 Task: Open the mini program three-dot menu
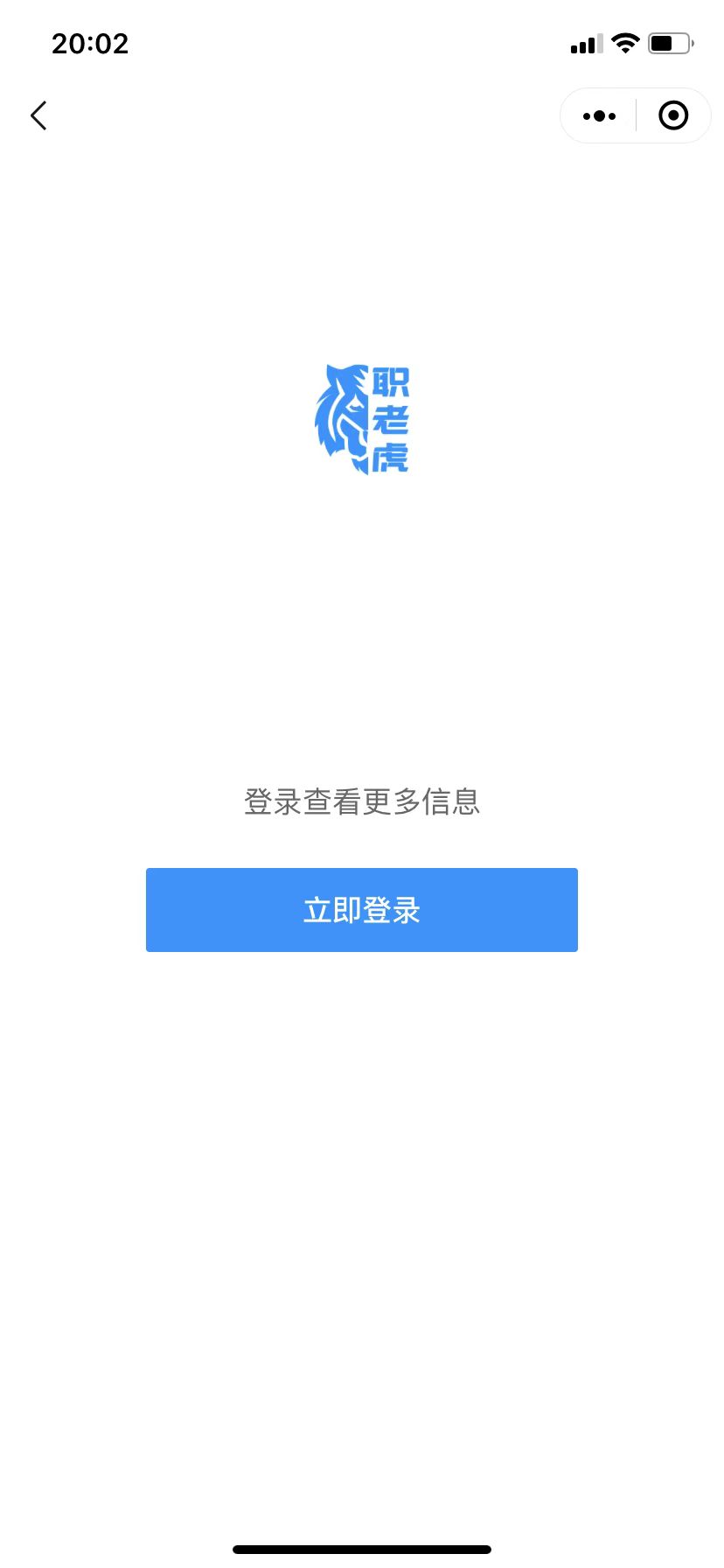click(599, 115)
